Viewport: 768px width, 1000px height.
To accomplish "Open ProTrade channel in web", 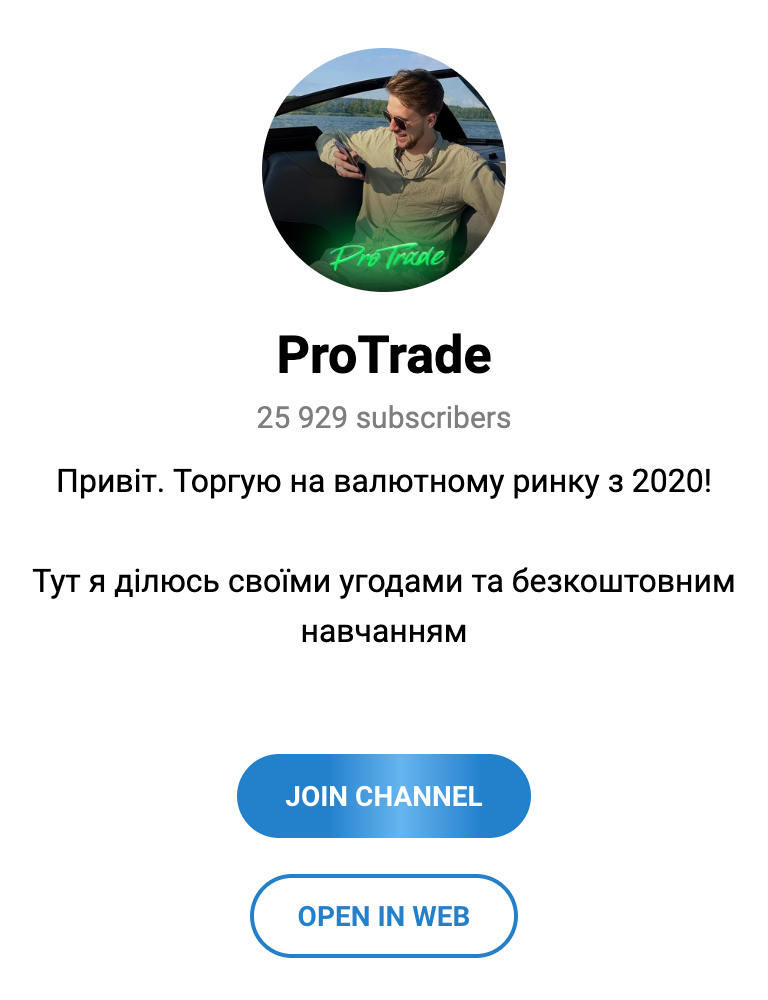I will coord(384,916).
